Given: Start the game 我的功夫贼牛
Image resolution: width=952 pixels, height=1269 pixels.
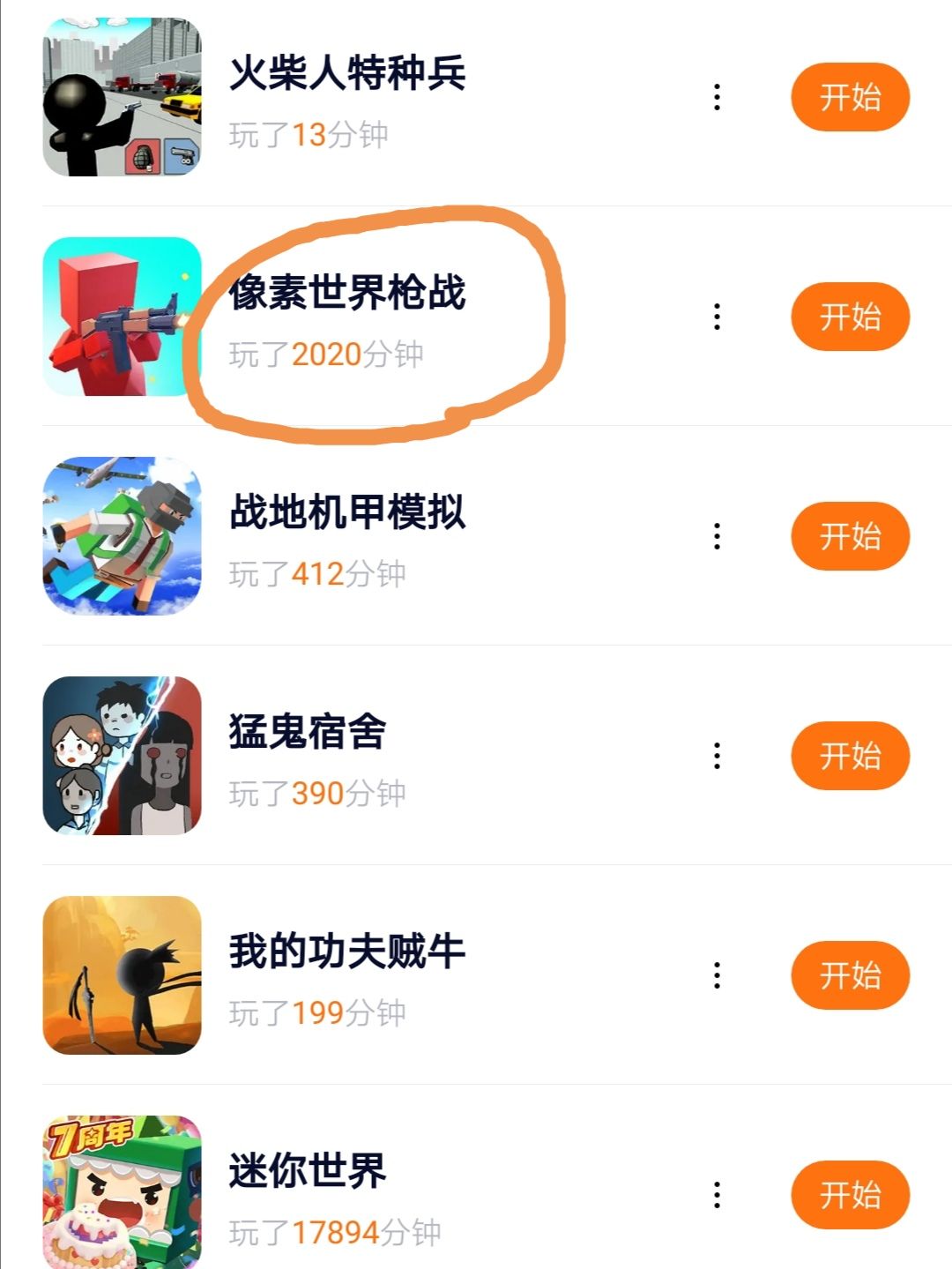Looking at the screenshot, I should coord(850,975).
